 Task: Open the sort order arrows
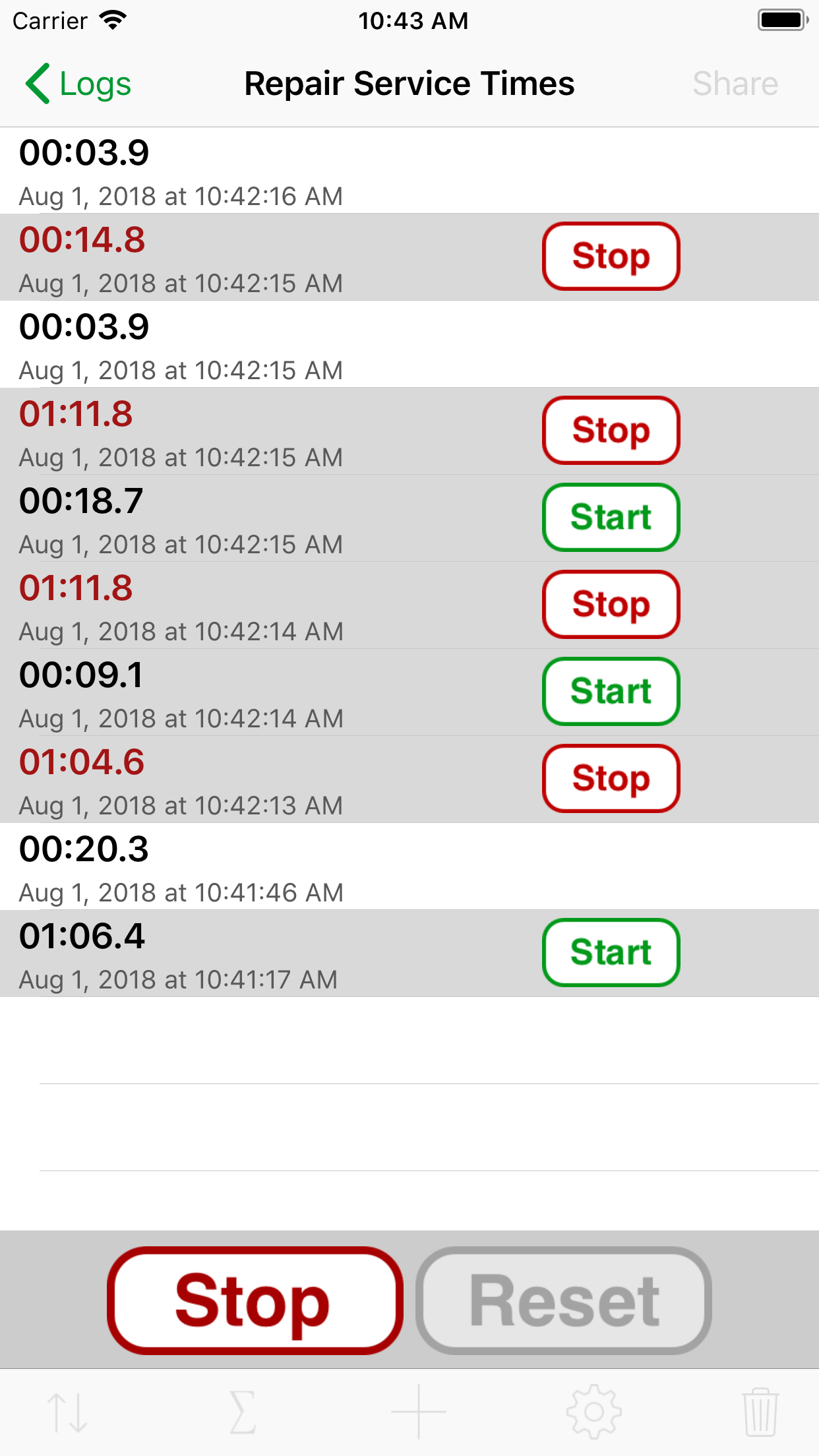pos(67,1412)
